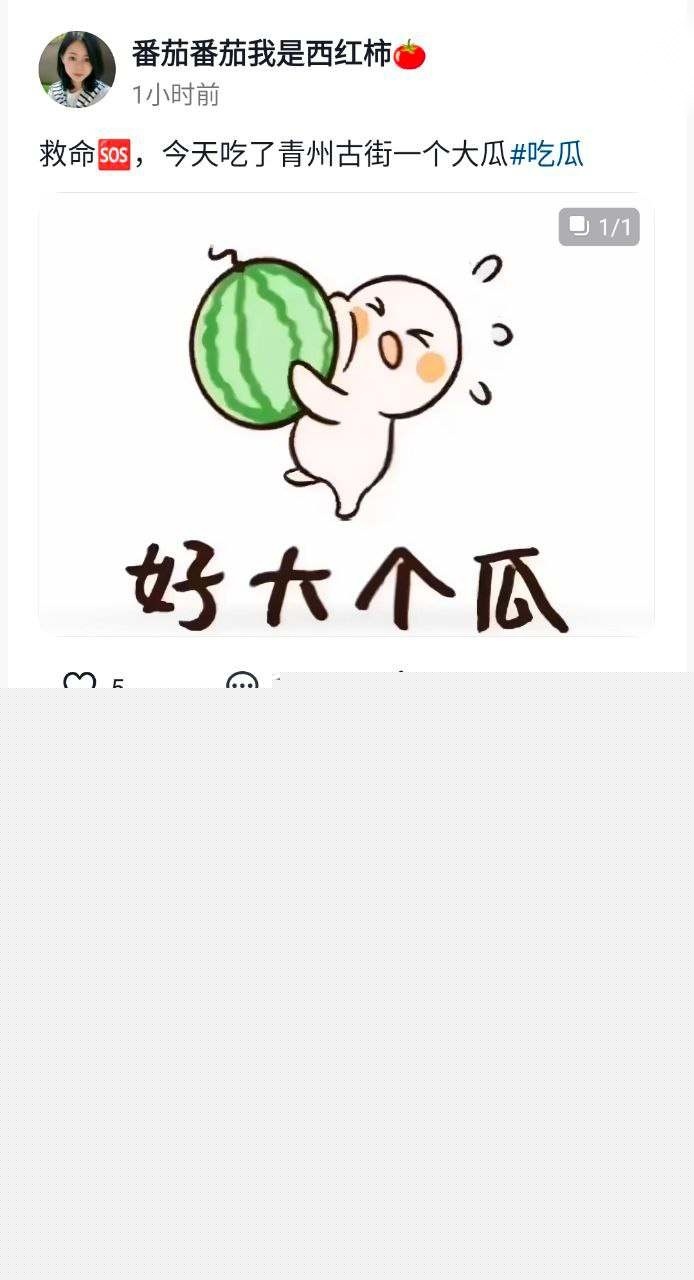Viewport: 694px width, 1280px height.
Task: Like the post with heart icon
Action: 79,680
